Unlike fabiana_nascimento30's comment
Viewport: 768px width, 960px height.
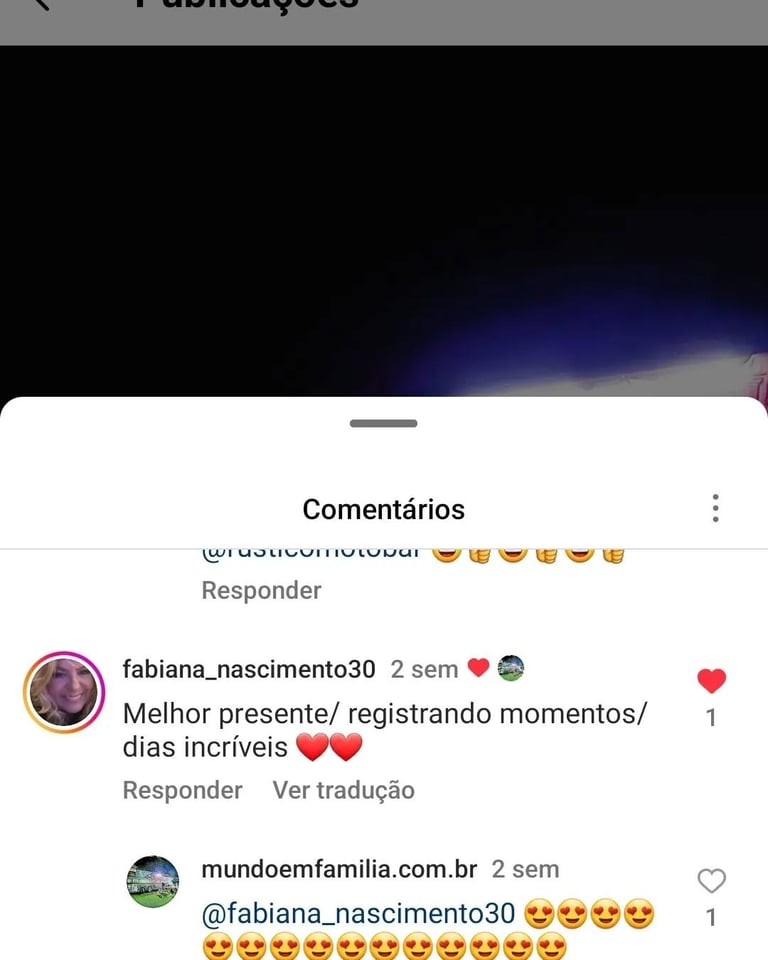coord(711,682)
